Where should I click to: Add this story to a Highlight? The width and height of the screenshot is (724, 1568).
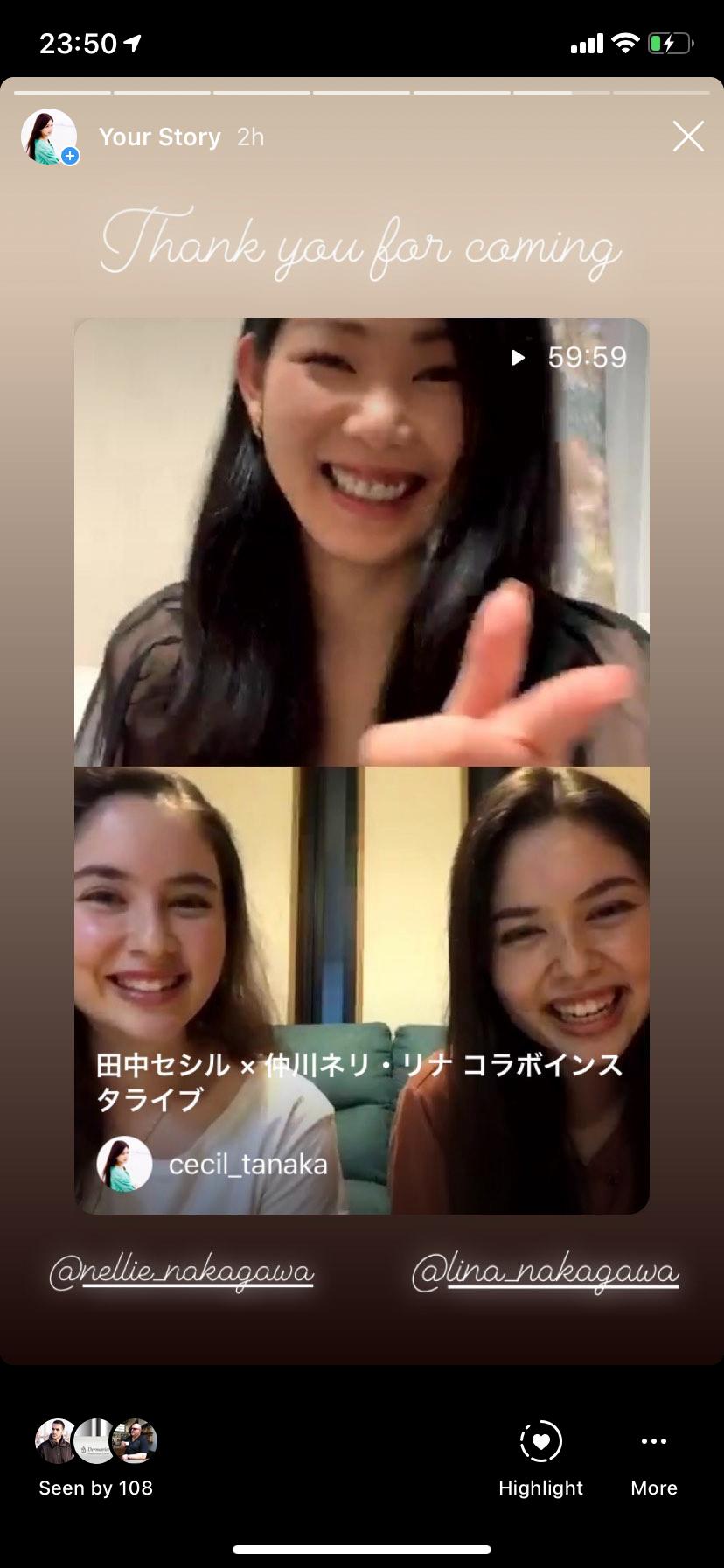[x=540, y=1458]
